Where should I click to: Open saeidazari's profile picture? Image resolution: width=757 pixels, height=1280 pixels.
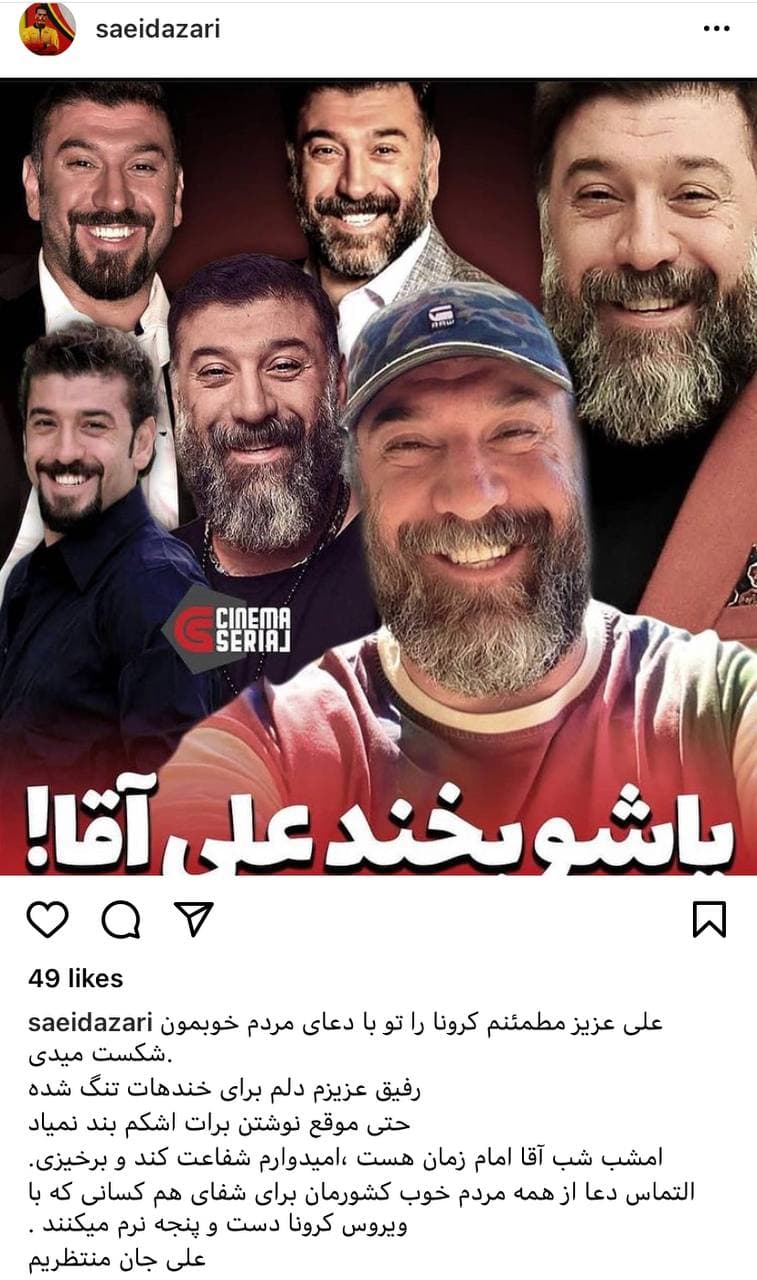[47, 29]
